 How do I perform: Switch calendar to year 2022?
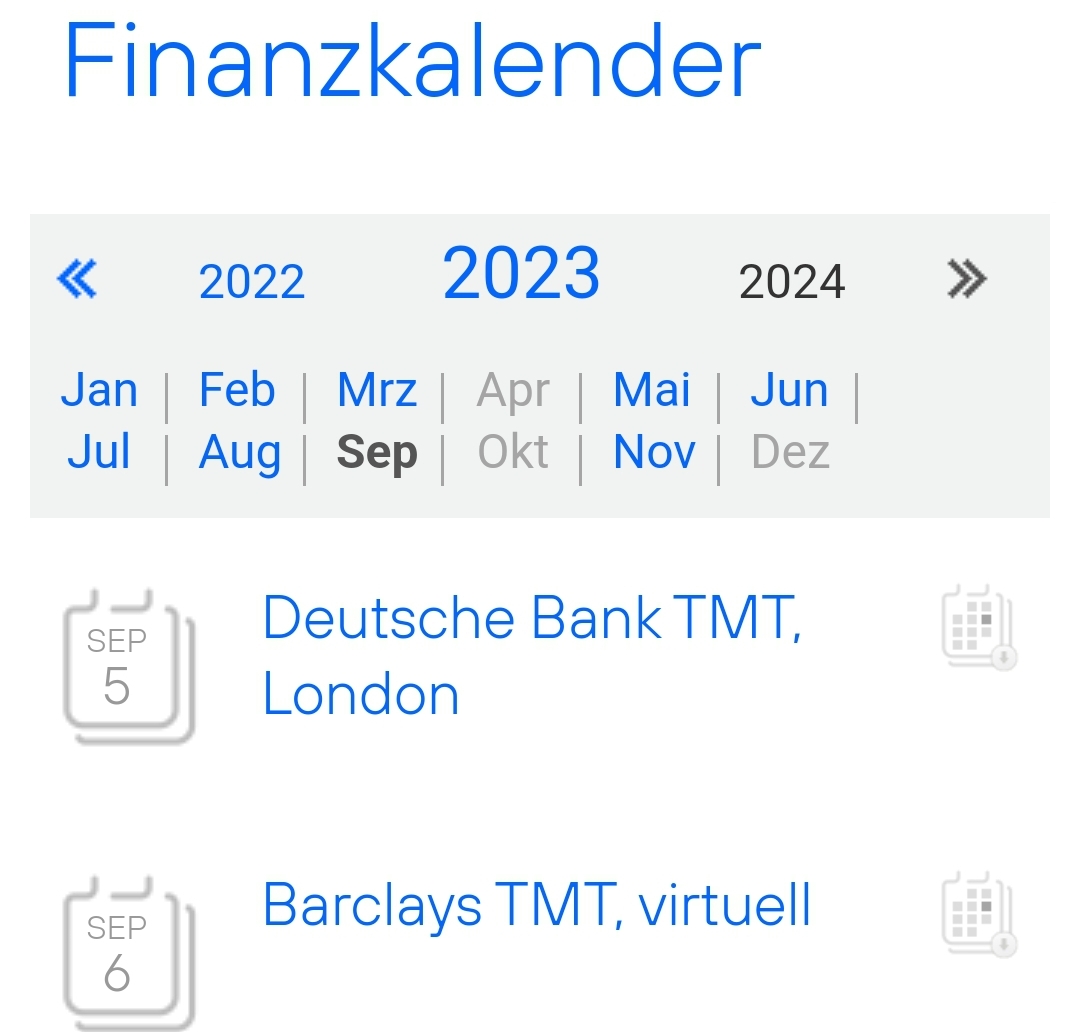pyautogui.click(x=251, y=282)
